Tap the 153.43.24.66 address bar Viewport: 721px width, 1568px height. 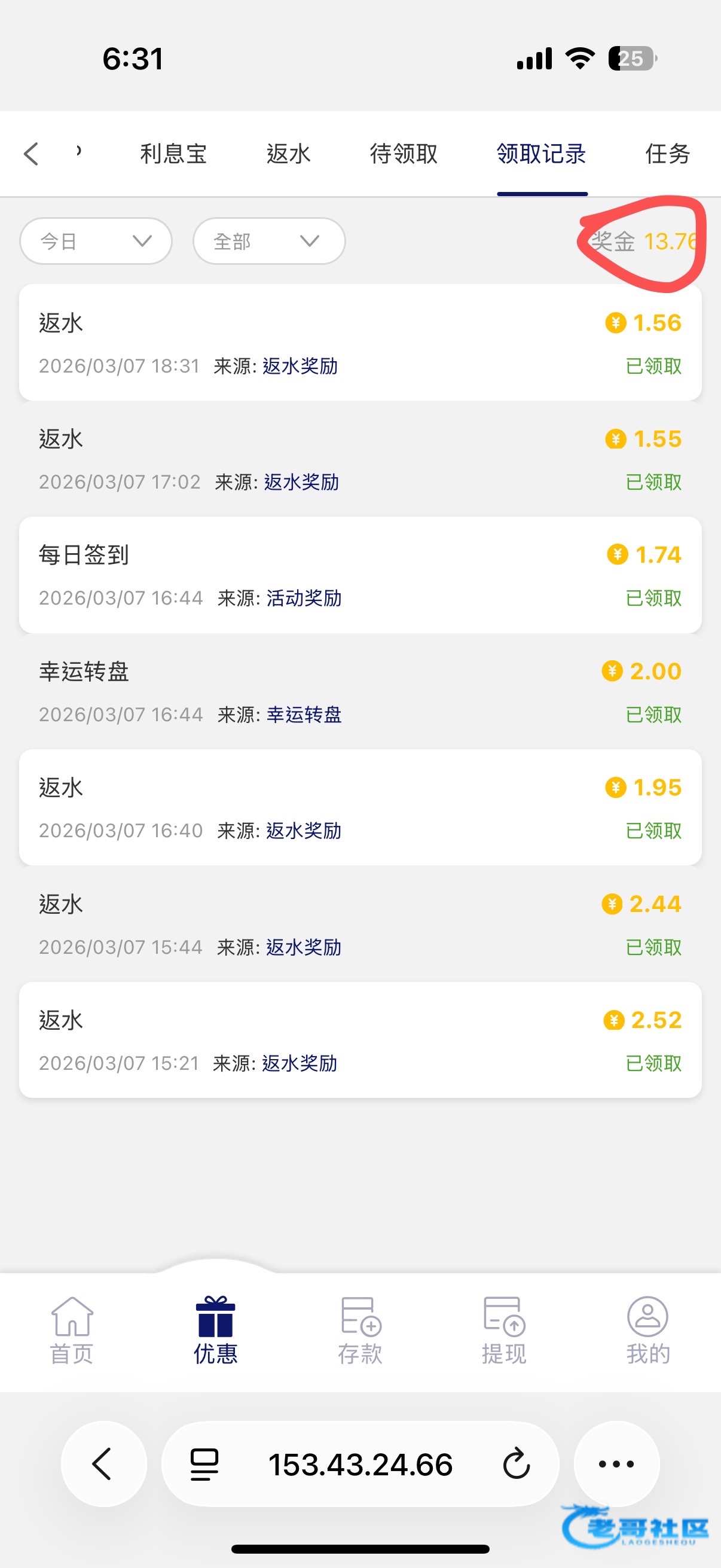tap(360, 1464)
